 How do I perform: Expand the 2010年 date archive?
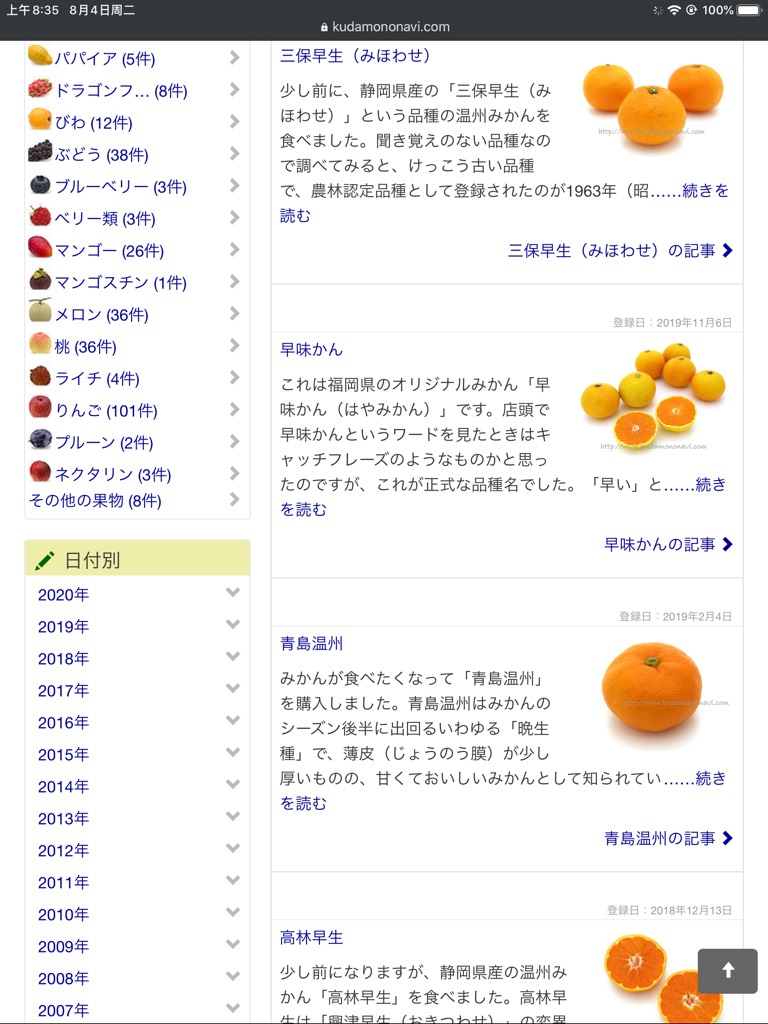pos(64,915)
